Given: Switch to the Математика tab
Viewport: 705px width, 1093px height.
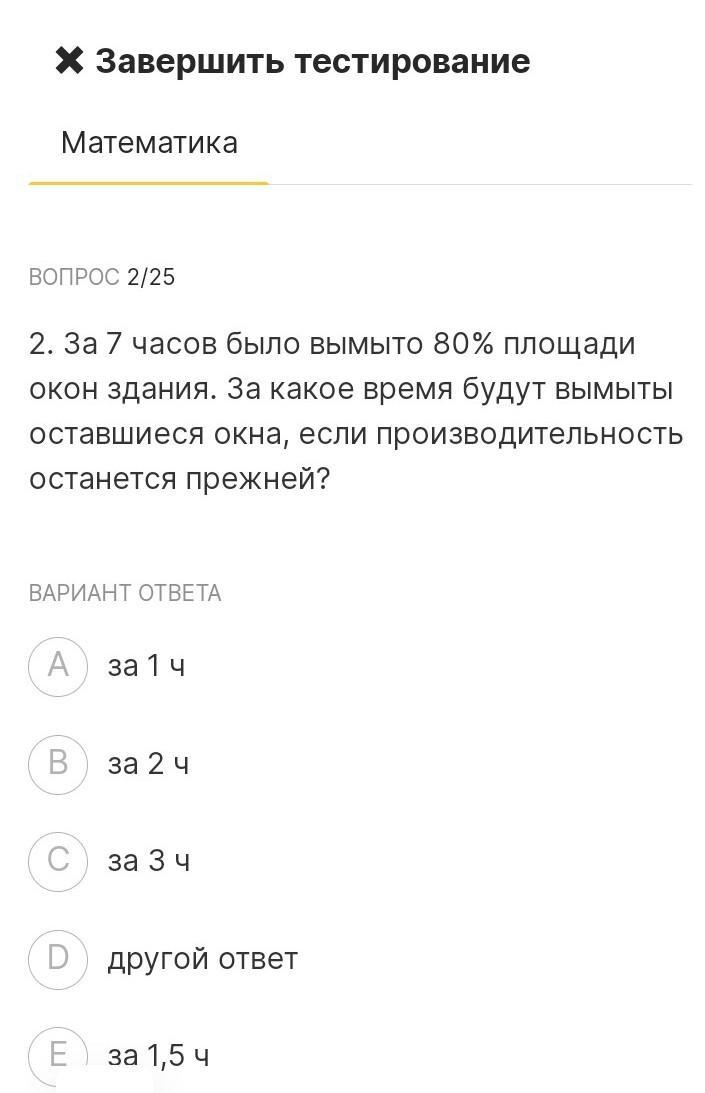Looking at the screenshot, I should coord(149,143).
